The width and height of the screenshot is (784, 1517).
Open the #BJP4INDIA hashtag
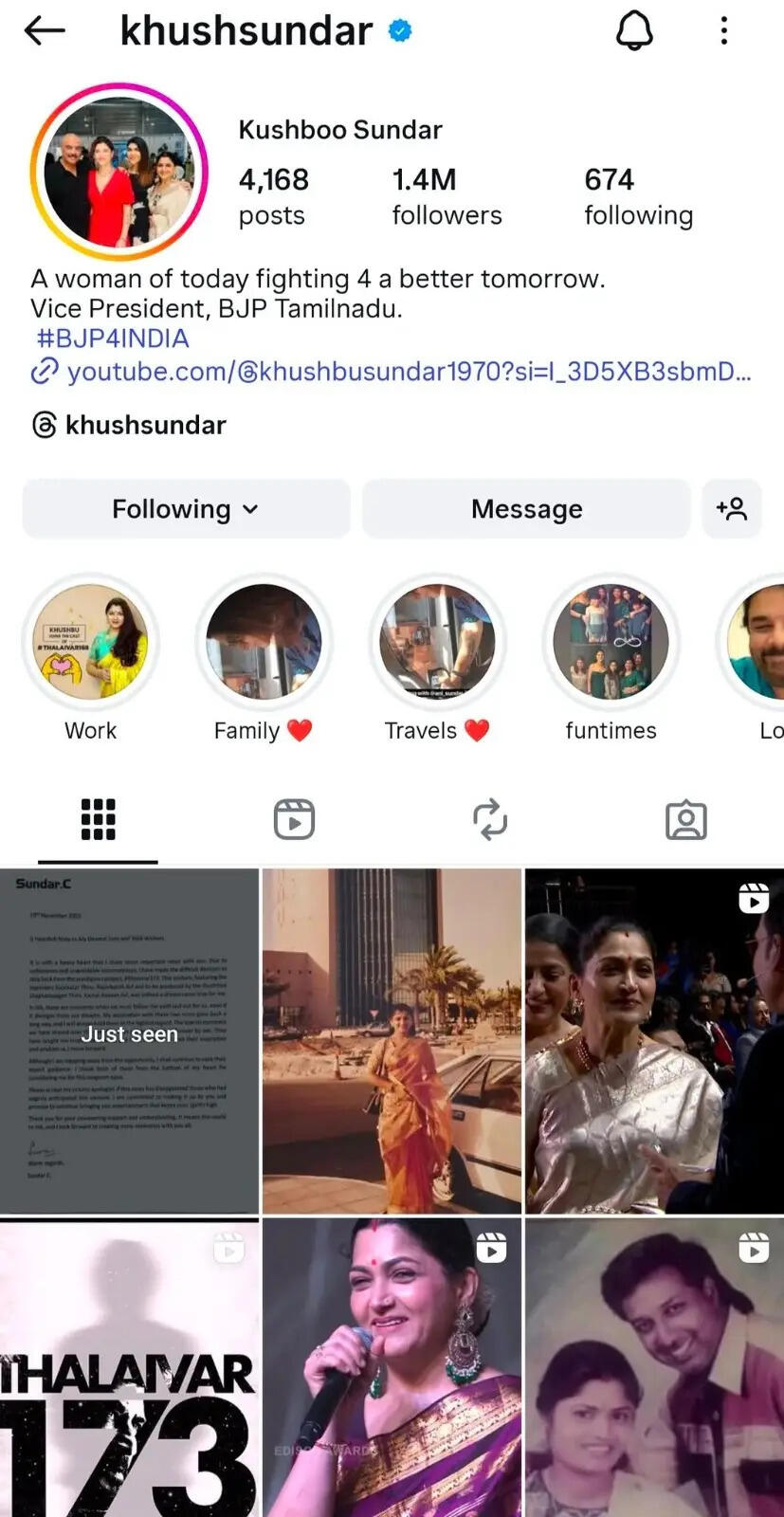tap(112, 338)
